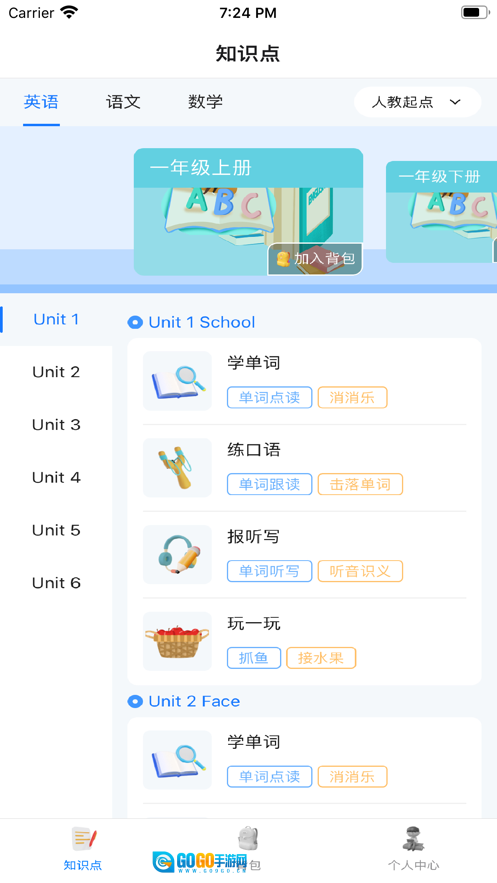Switch to the 语文 subject tab
Screen dimensions: 497x883
click(x=123, y=102)
